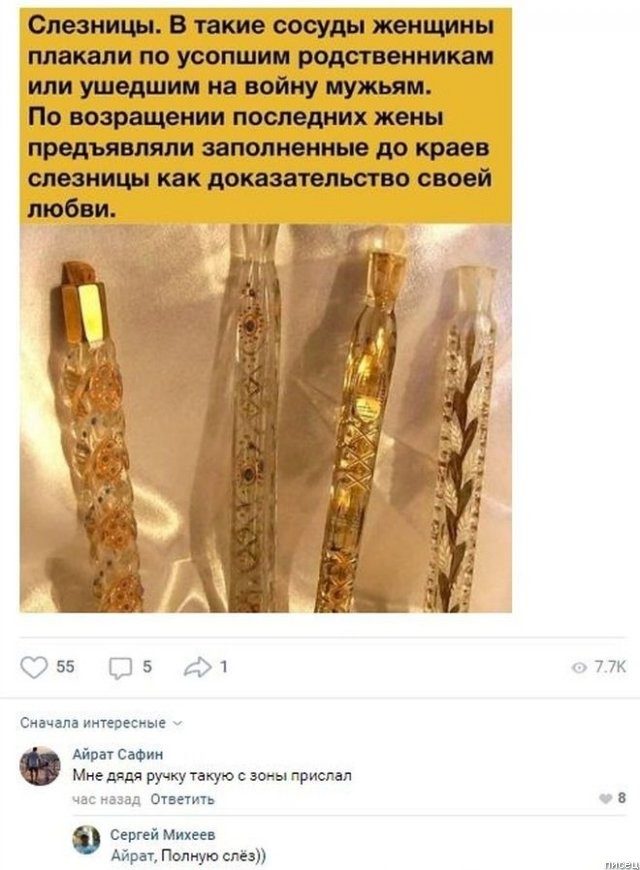Screen dimensions: 640x870
Task: Like the post about слезницы
Action: pyautogui.click(x=35, y=668)
